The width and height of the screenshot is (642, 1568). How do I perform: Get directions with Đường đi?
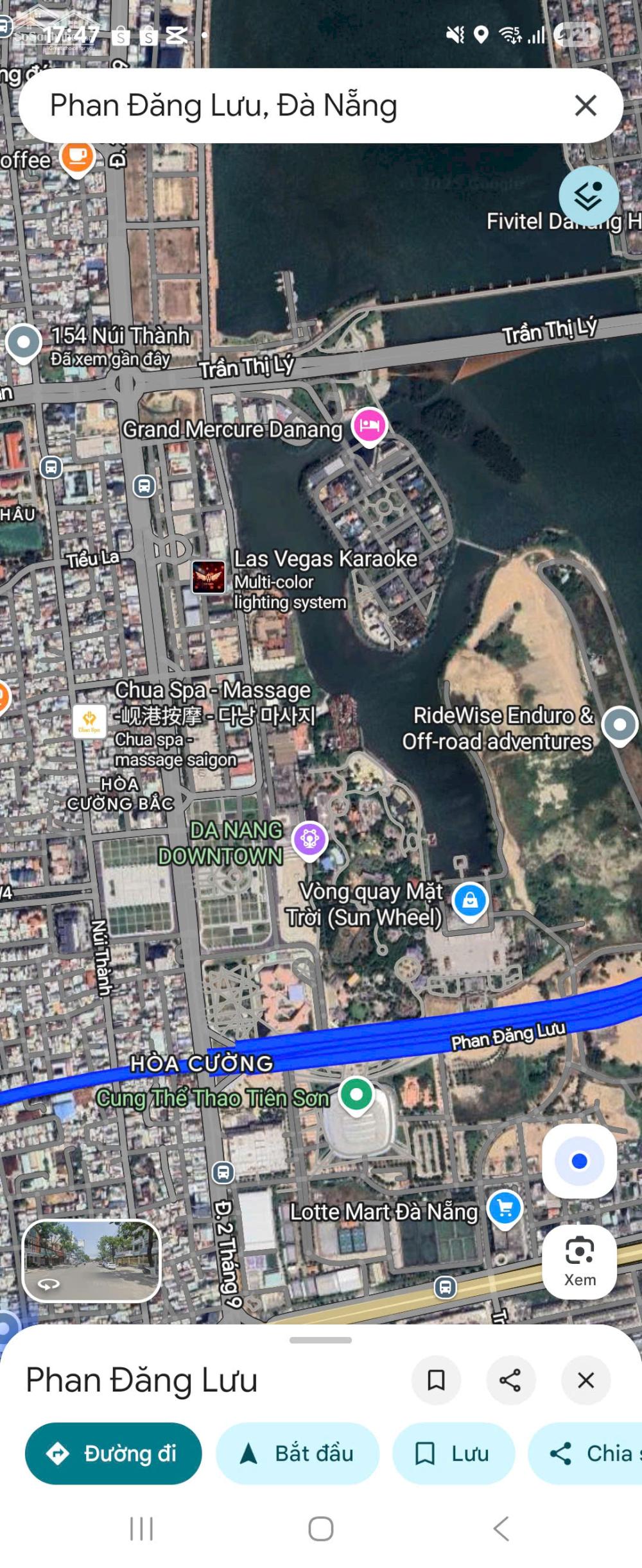coord(113,1453)
